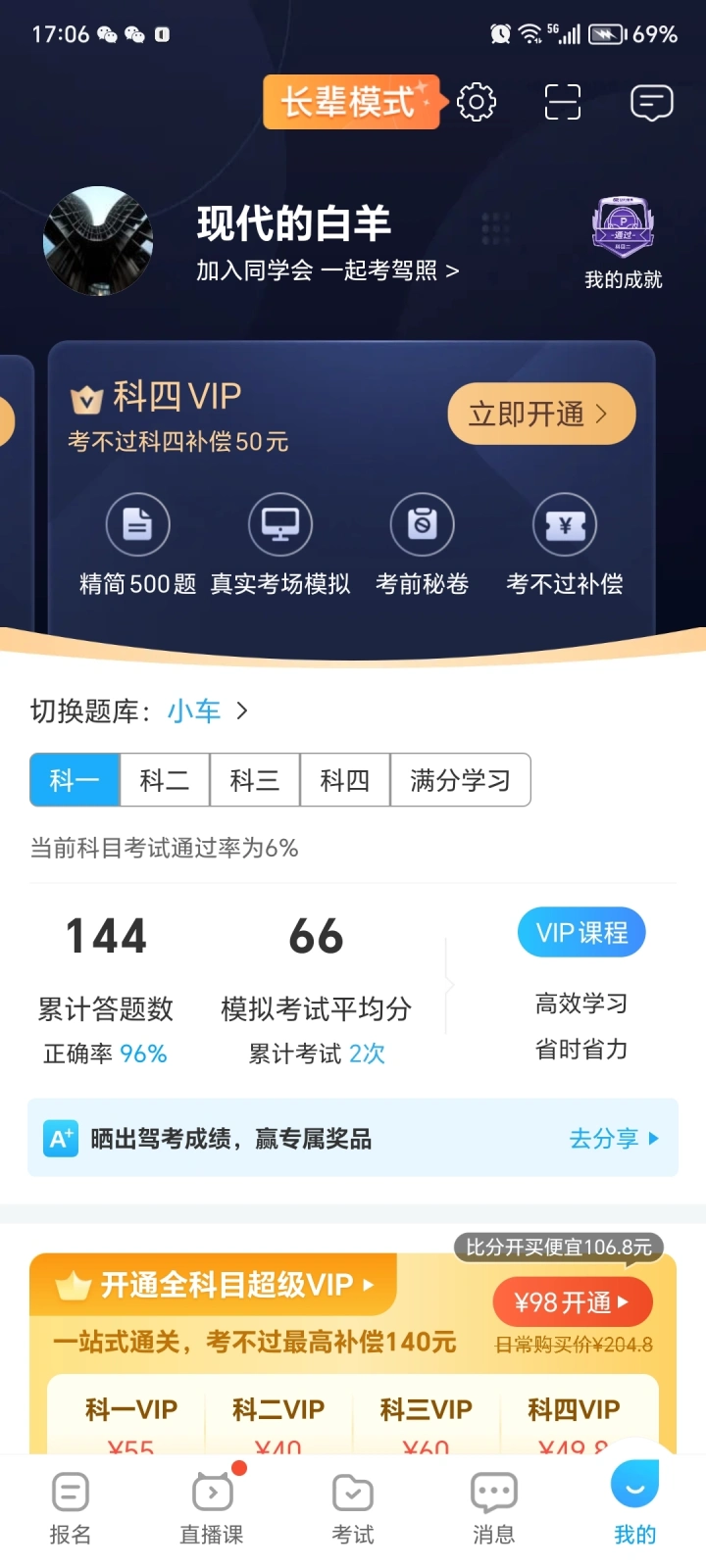Open the settings gear icon
This screenshot has height=1568, width=706.
pos(477,102)
